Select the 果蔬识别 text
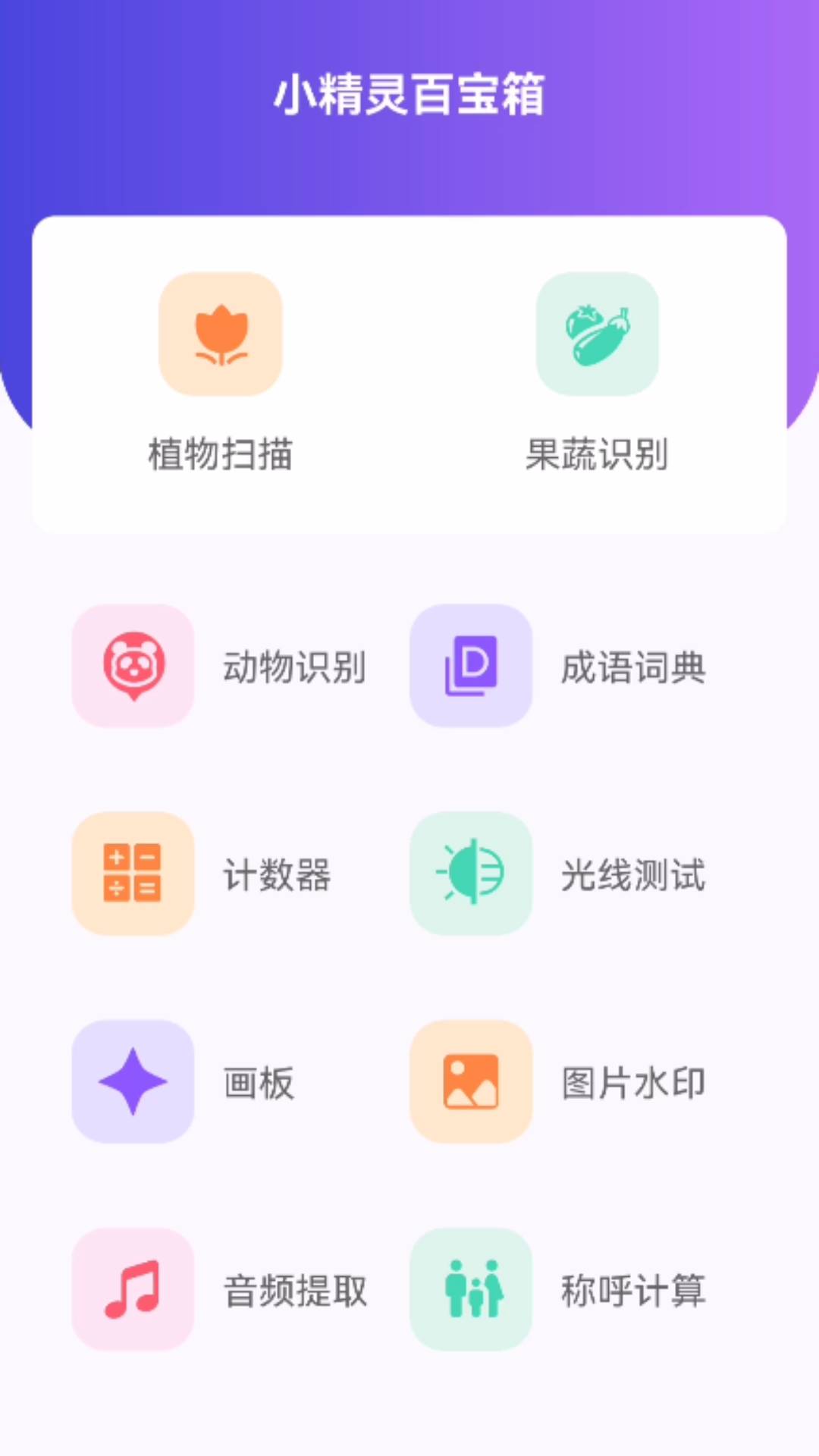This screenshot has height=1456, width=819. pyautogui.click(x=598, y=455)
